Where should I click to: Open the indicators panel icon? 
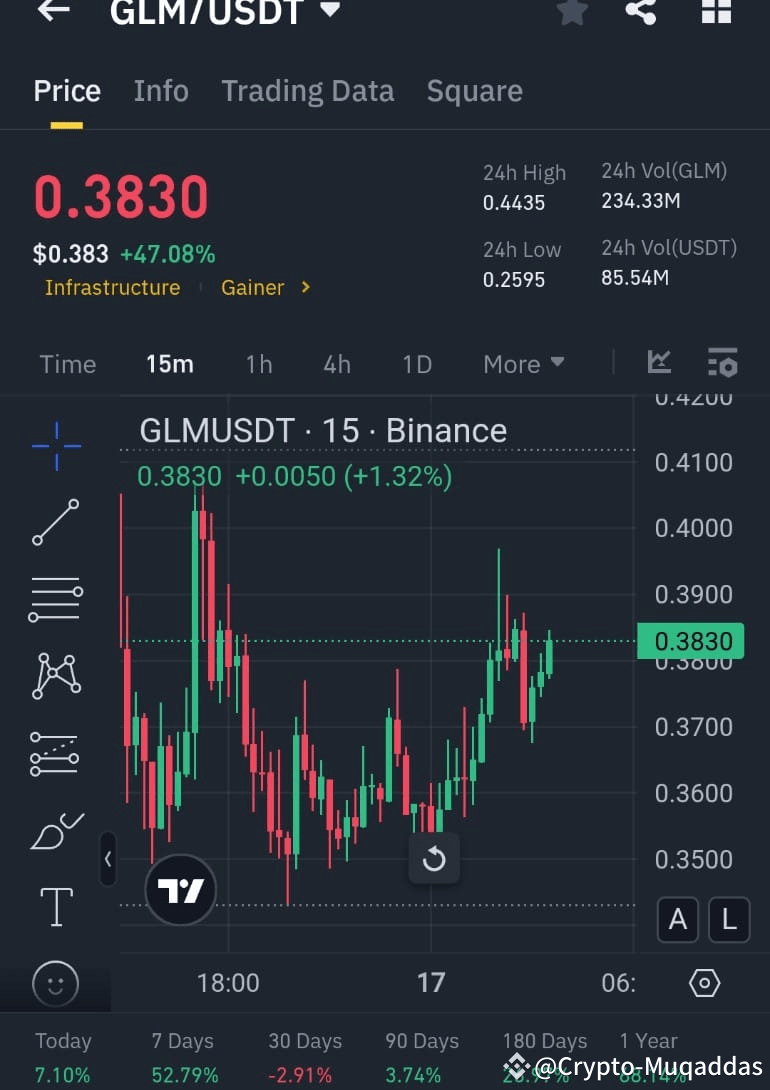click(x=723, y=364)
